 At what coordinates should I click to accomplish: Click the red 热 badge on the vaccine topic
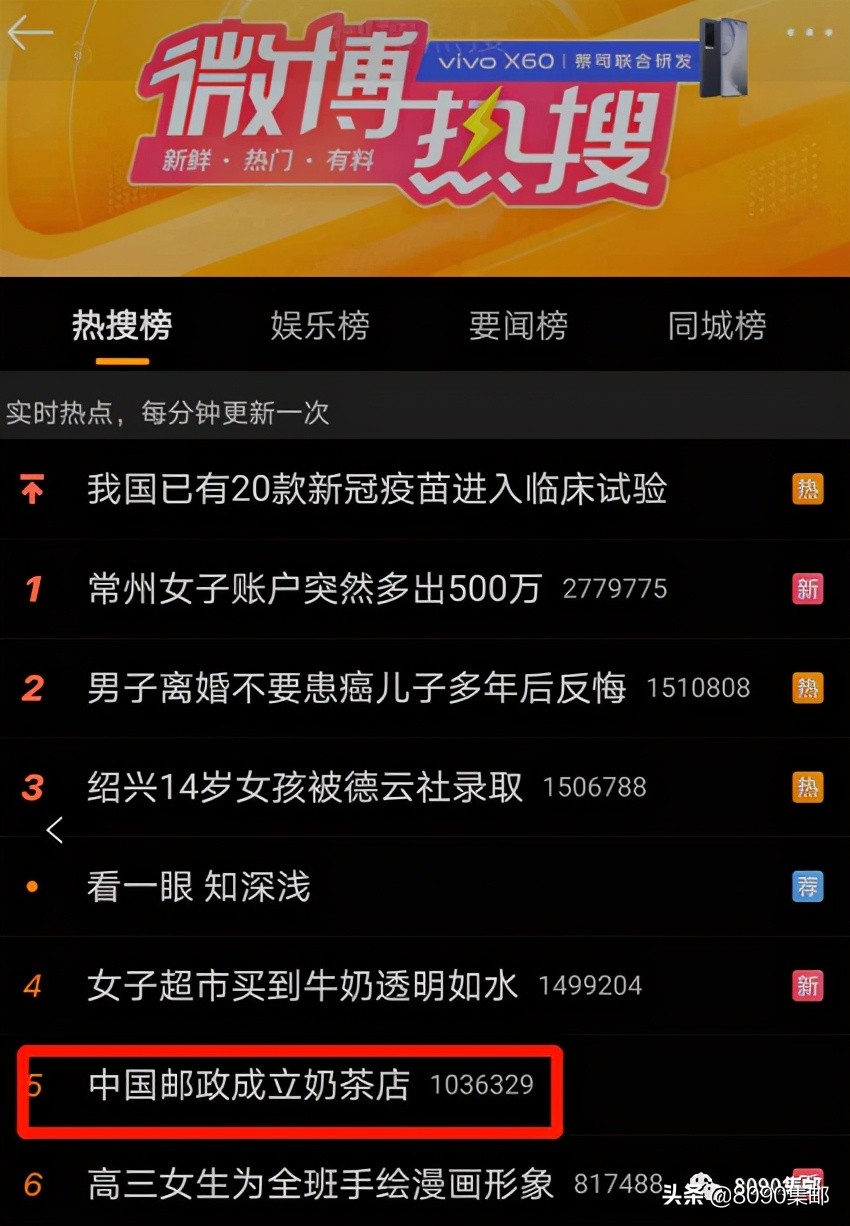click(x=808, y=490)
